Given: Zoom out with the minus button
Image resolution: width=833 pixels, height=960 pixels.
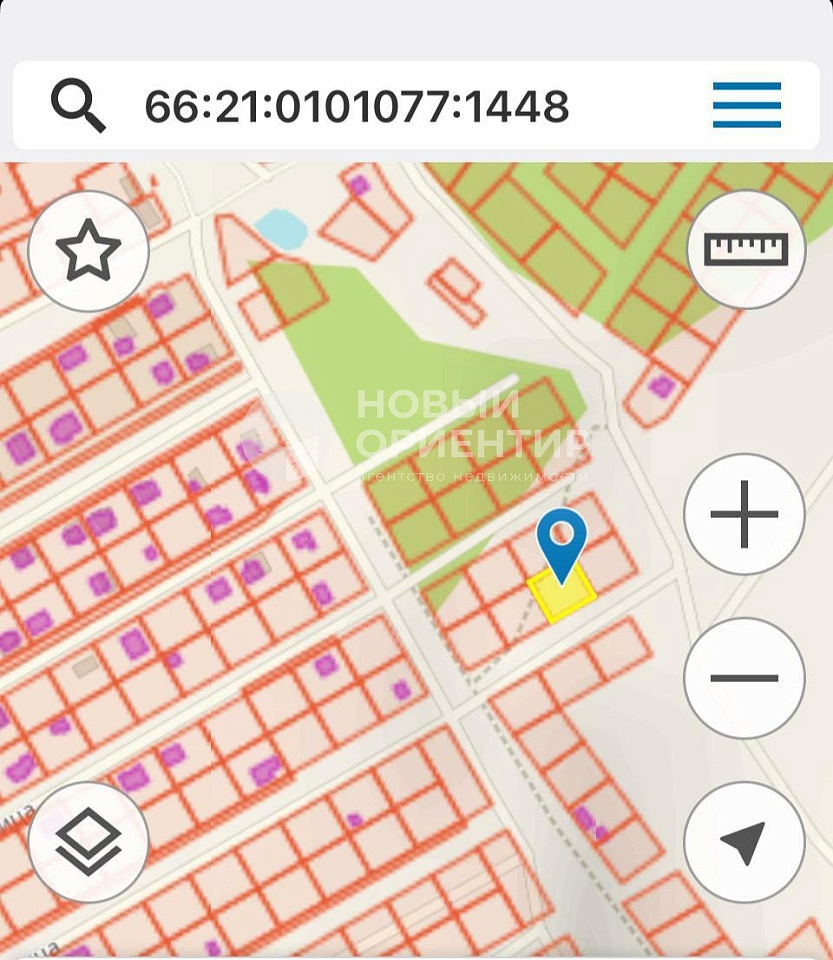Looking at the screenshot, I should (744, 678).
